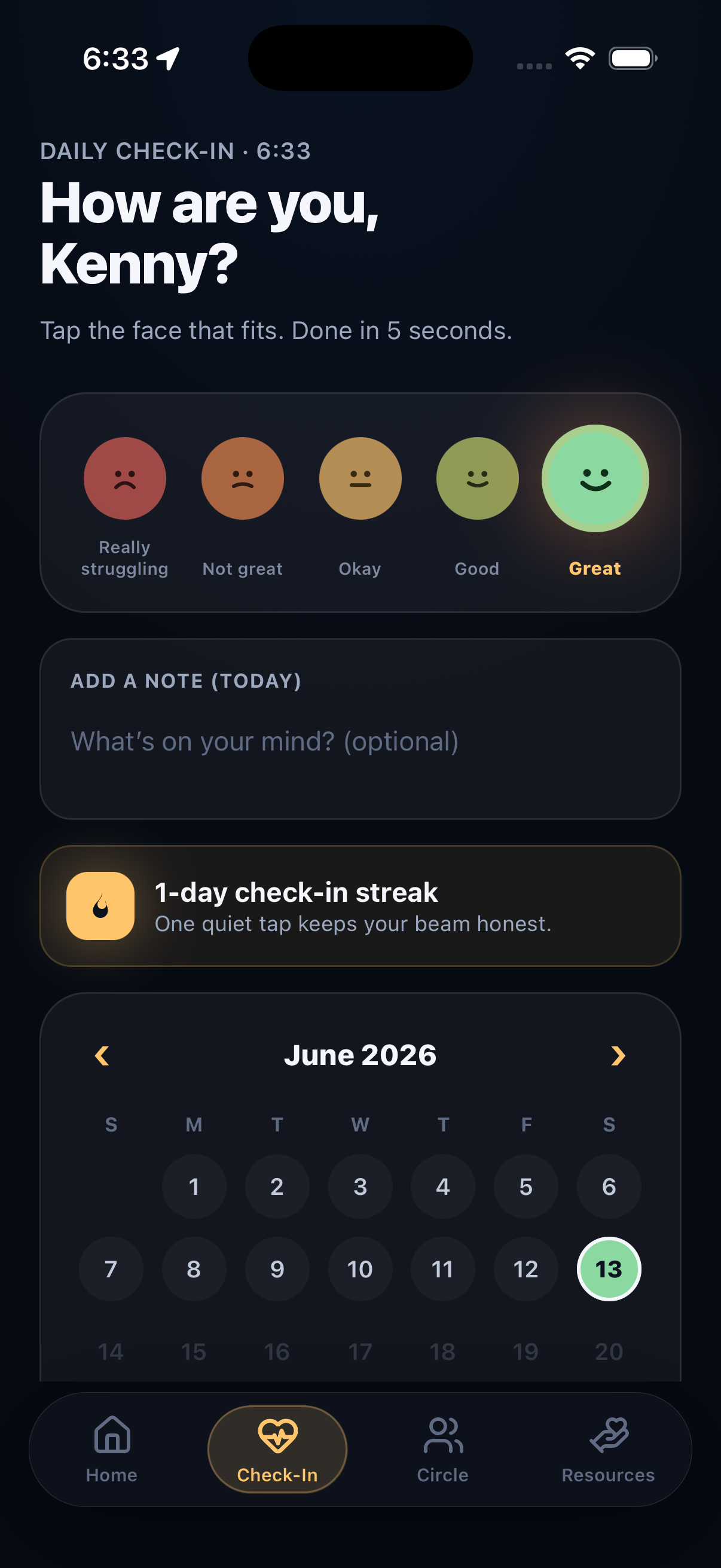Choose June 6 on the calendar
Image resolution: width=721 pixels, height=1568 pixels.
click(609, 1186)
